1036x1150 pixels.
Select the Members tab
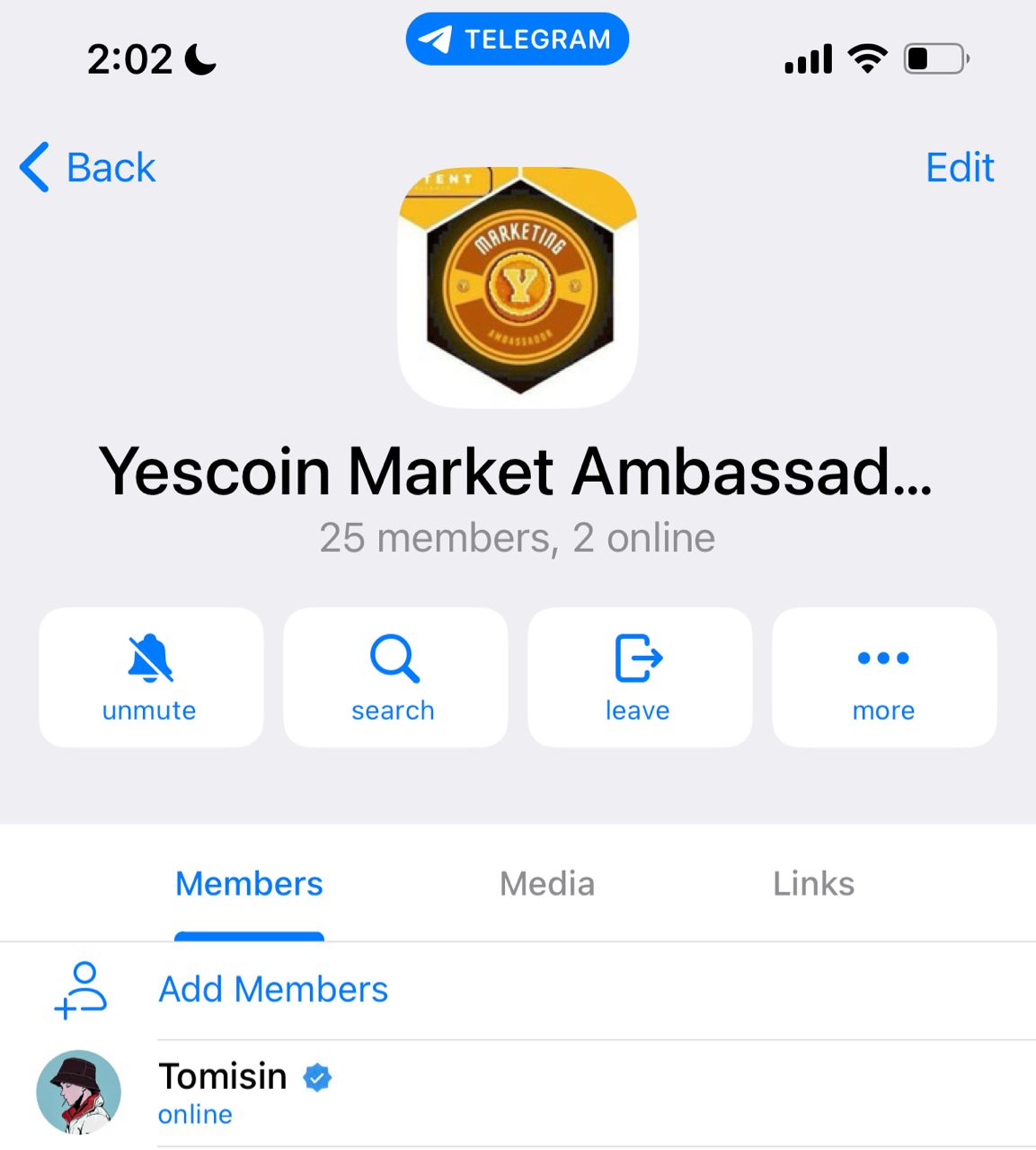coord(249,884)
